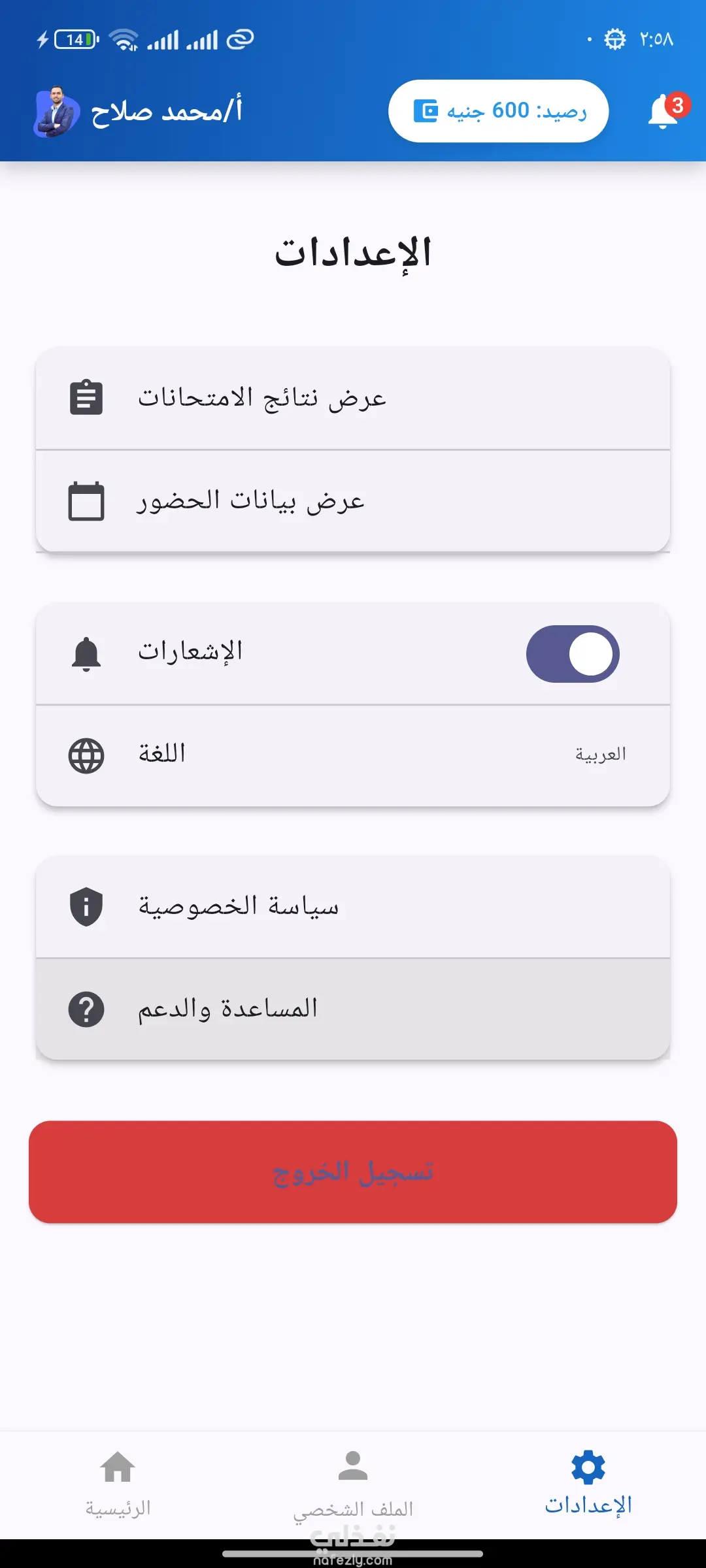Open المساعدة والدعم
The width and height of the screenshot is (706, 1568).
coord(353,1009)
